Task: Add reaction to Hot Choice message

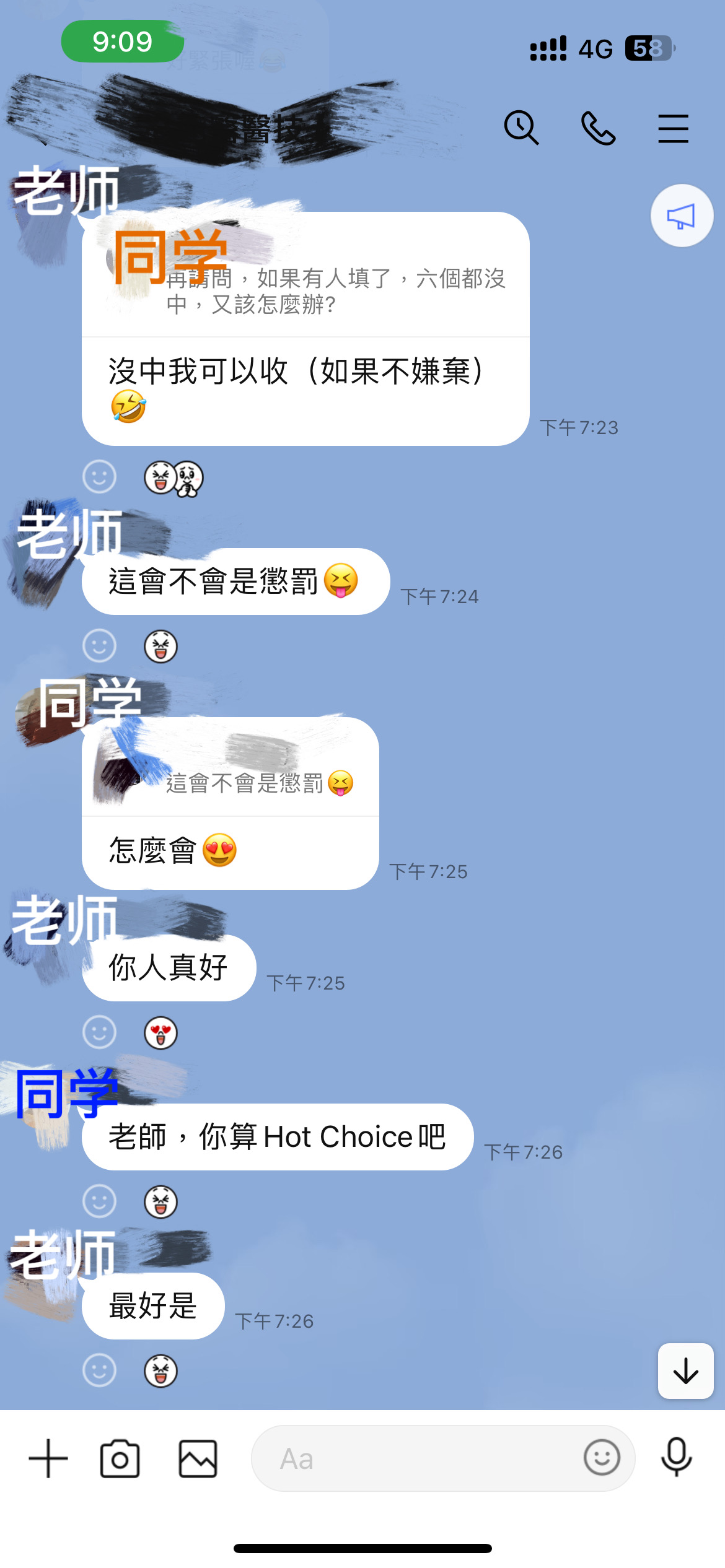Action: pyautogui.click(x=99, y=1201)
